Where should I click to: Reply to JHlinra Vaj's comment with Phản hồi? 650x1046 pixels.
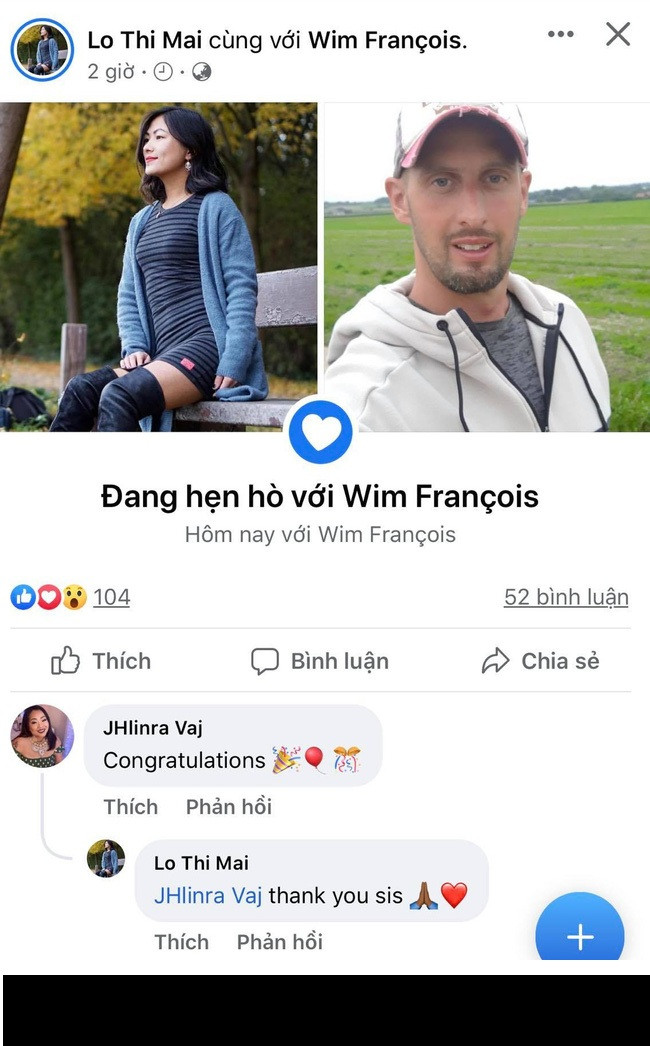click(x=228, y=807)
